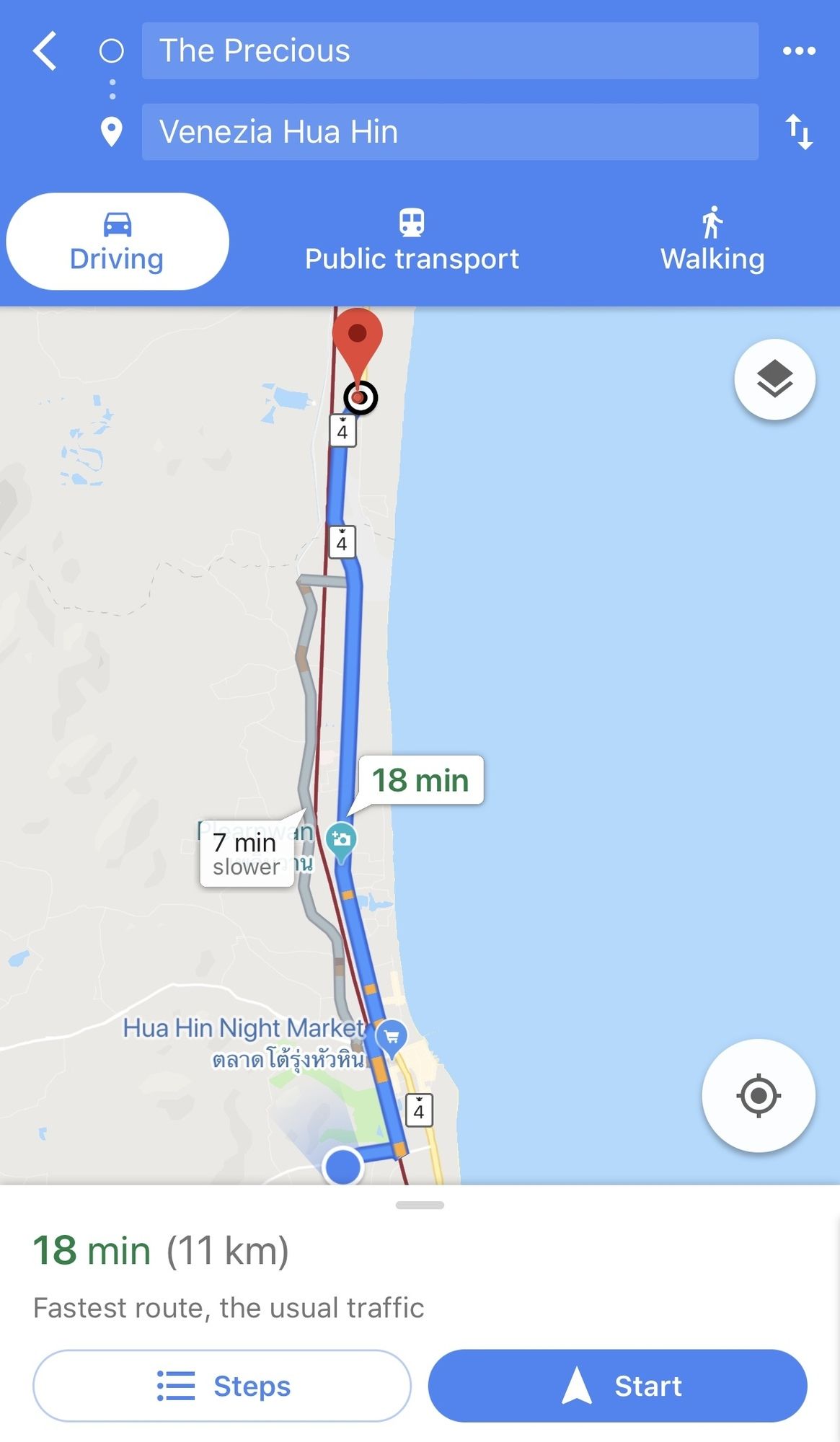The height and width of the screenshot is (1442, 840).
Task: Select the 7 min slower alternate route
Action: 247,853
